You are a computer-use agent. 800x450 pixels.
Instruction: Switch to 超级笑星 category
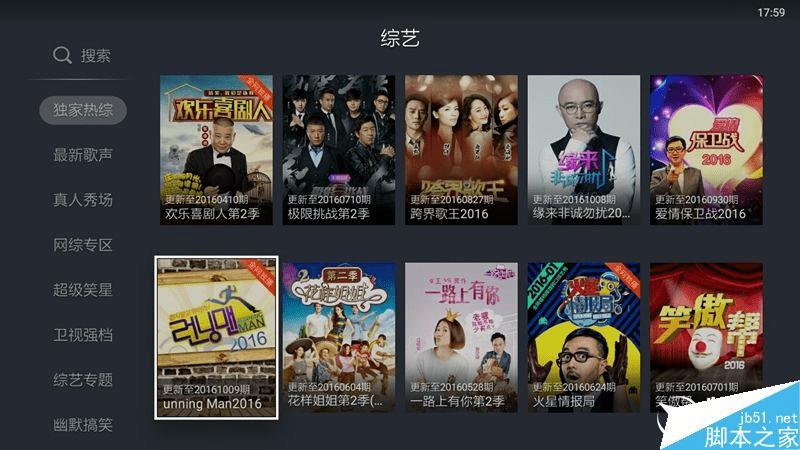click(x=83, y=290)
